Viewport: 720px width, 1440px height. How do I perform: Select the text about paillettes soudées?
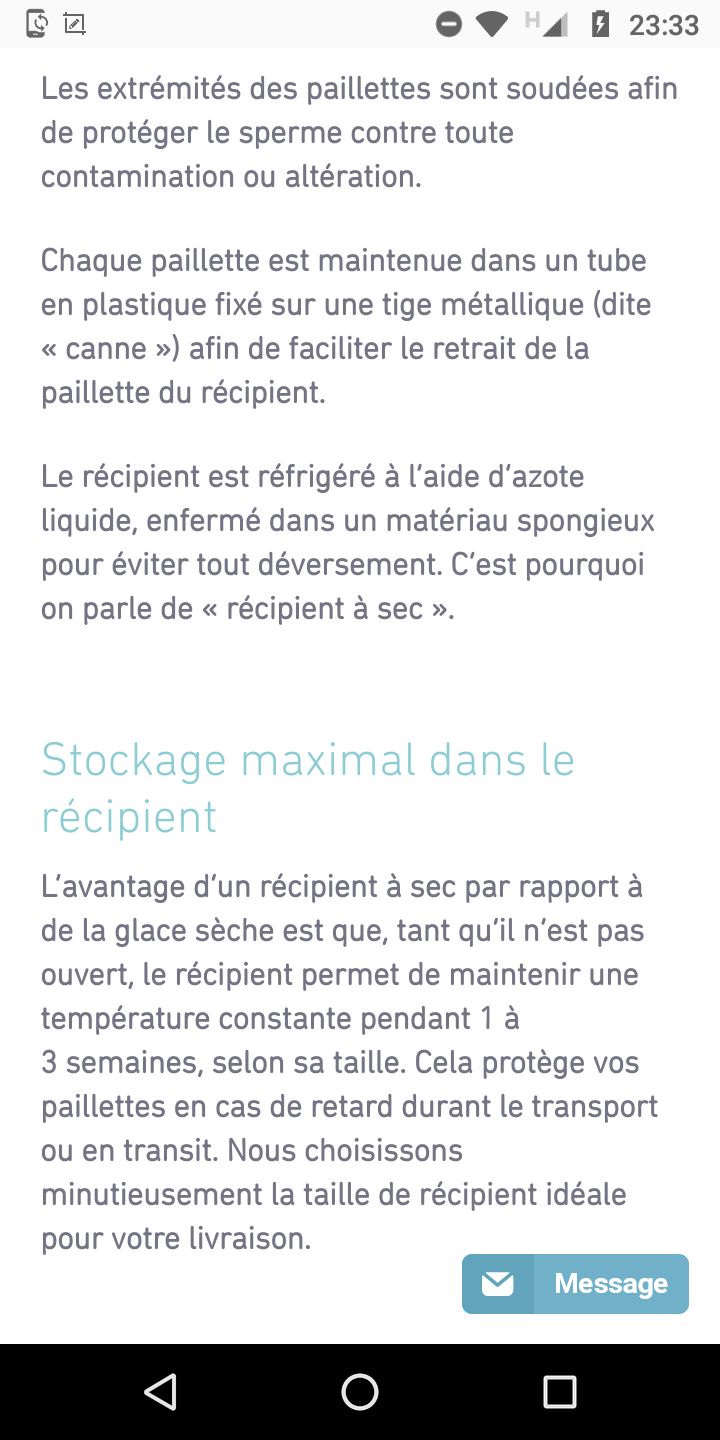[358, 131]
